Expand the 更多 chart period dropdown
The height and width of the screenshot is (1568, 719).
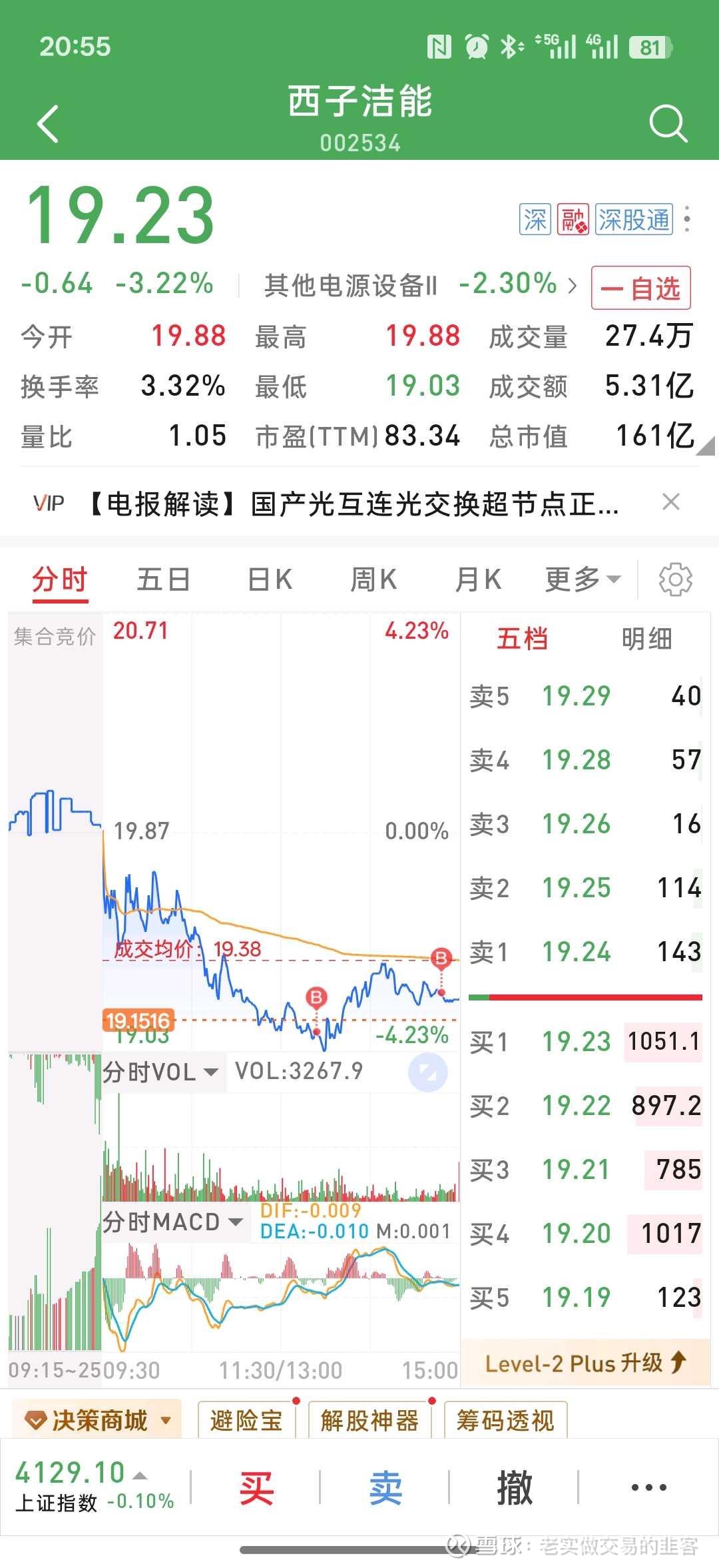pyautogui.click(x=583, y=580)
